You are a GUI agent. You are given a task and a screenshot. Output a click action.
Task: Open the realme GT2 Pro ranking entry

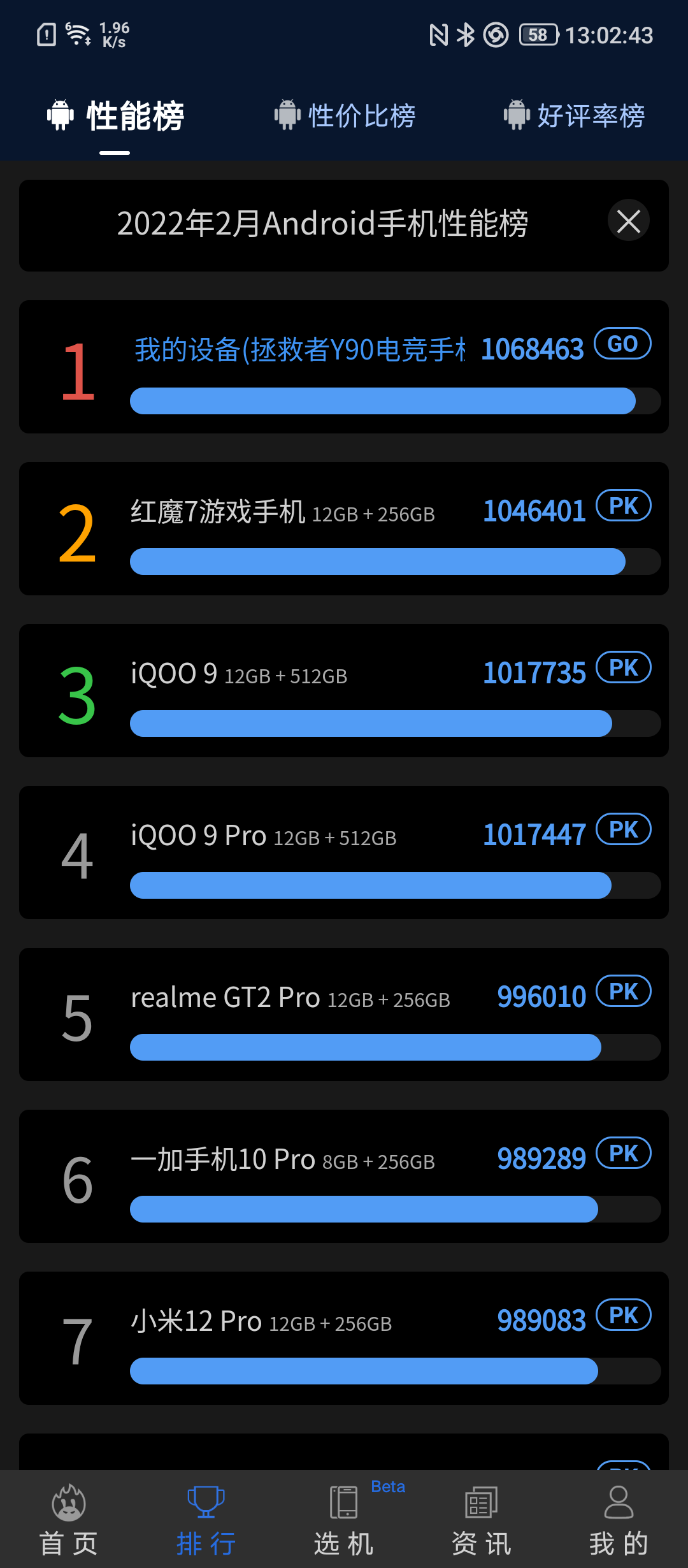pos(290,998)
